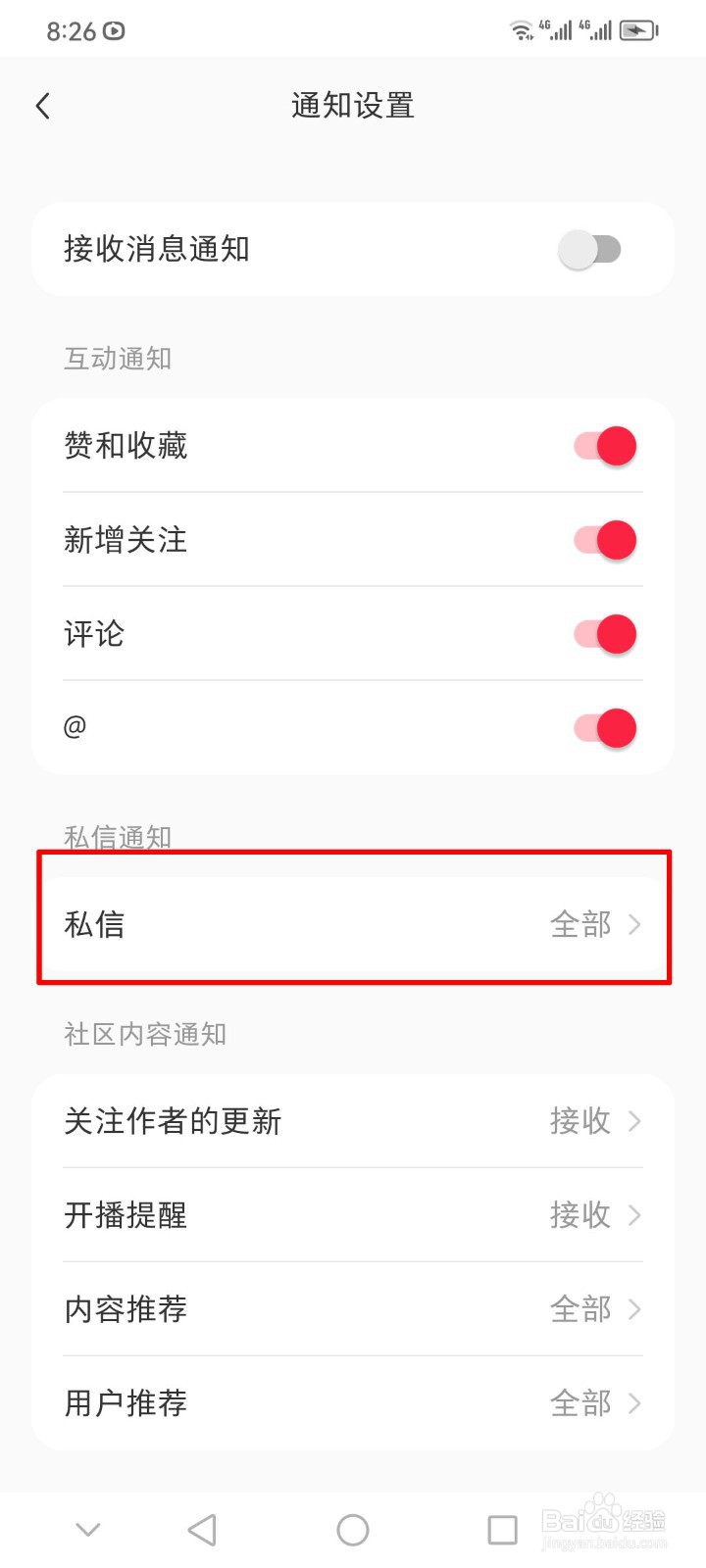Click the 通知设置 title
The image size is (706, 1568).
click(353, 105)
